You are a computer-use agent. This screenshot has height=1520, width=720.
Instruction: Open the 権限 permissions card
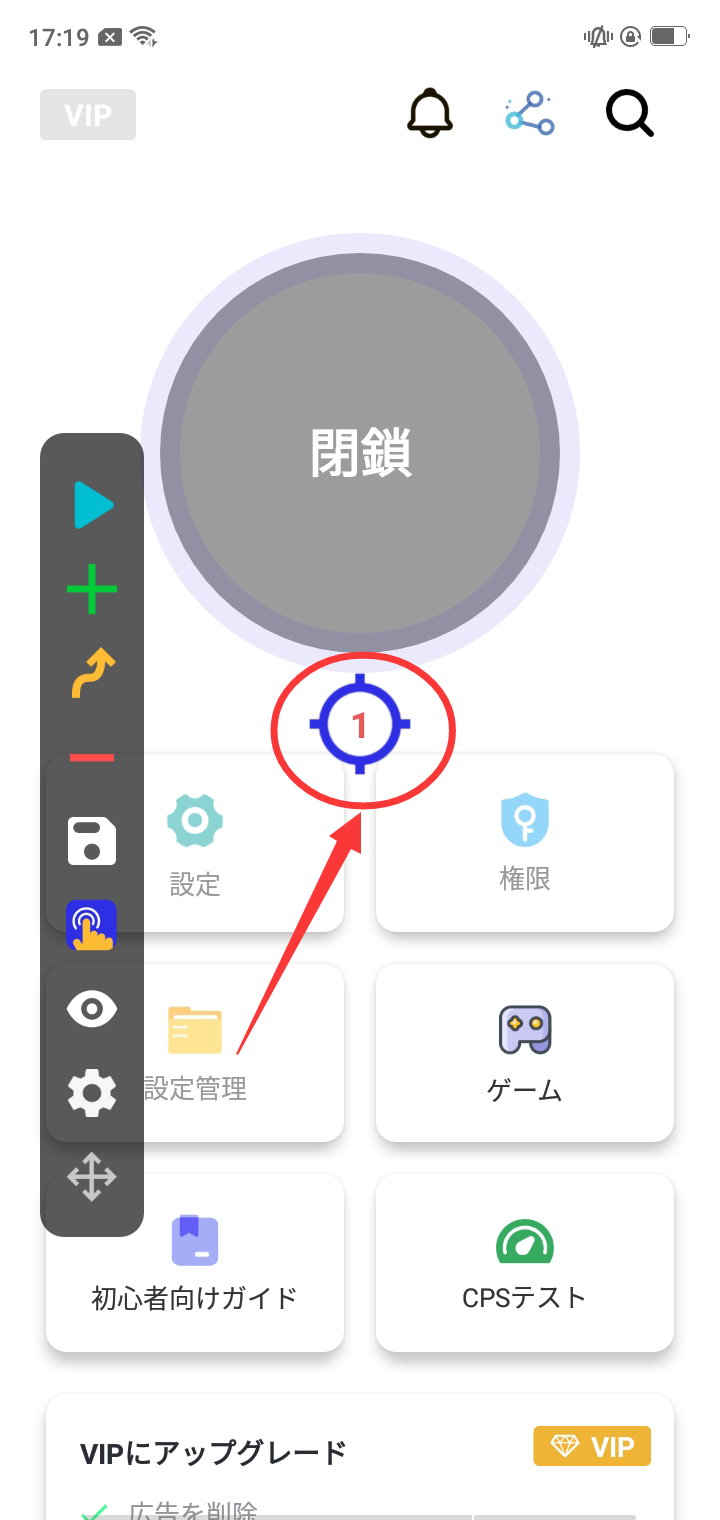coord(524,843)
